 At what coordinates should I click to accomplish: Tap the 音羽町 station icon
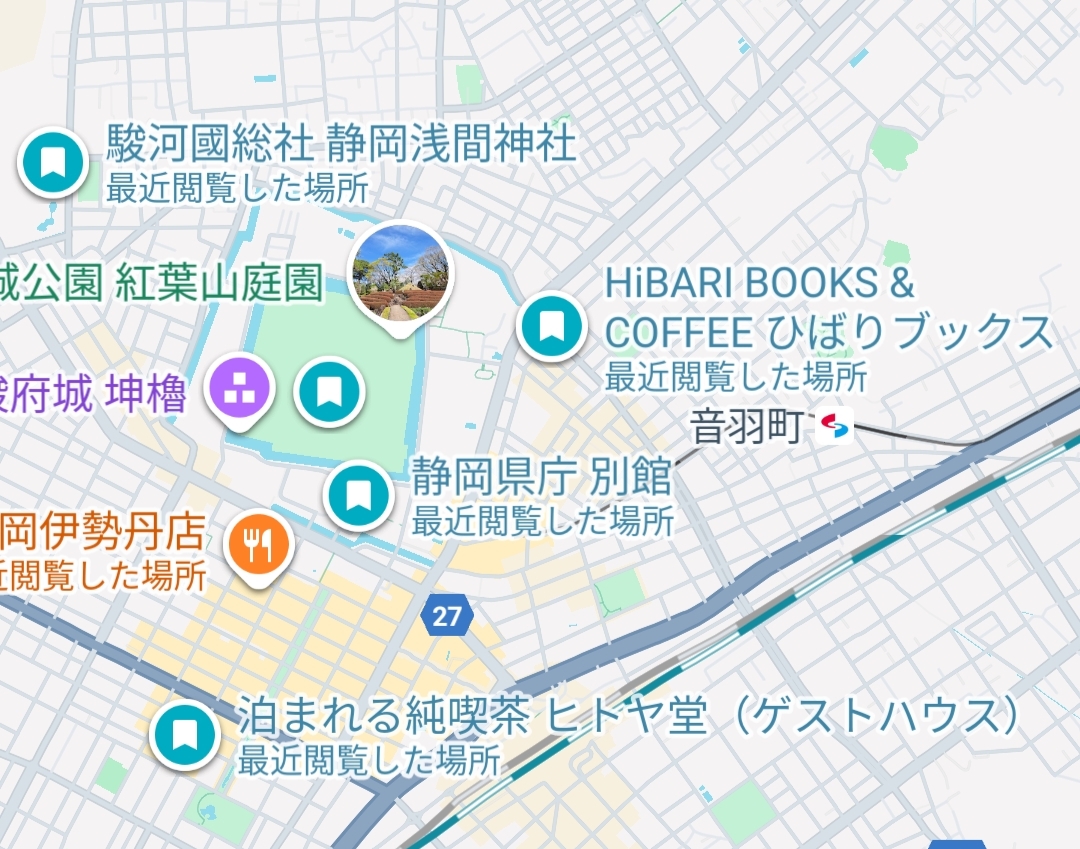click(834, 426)
